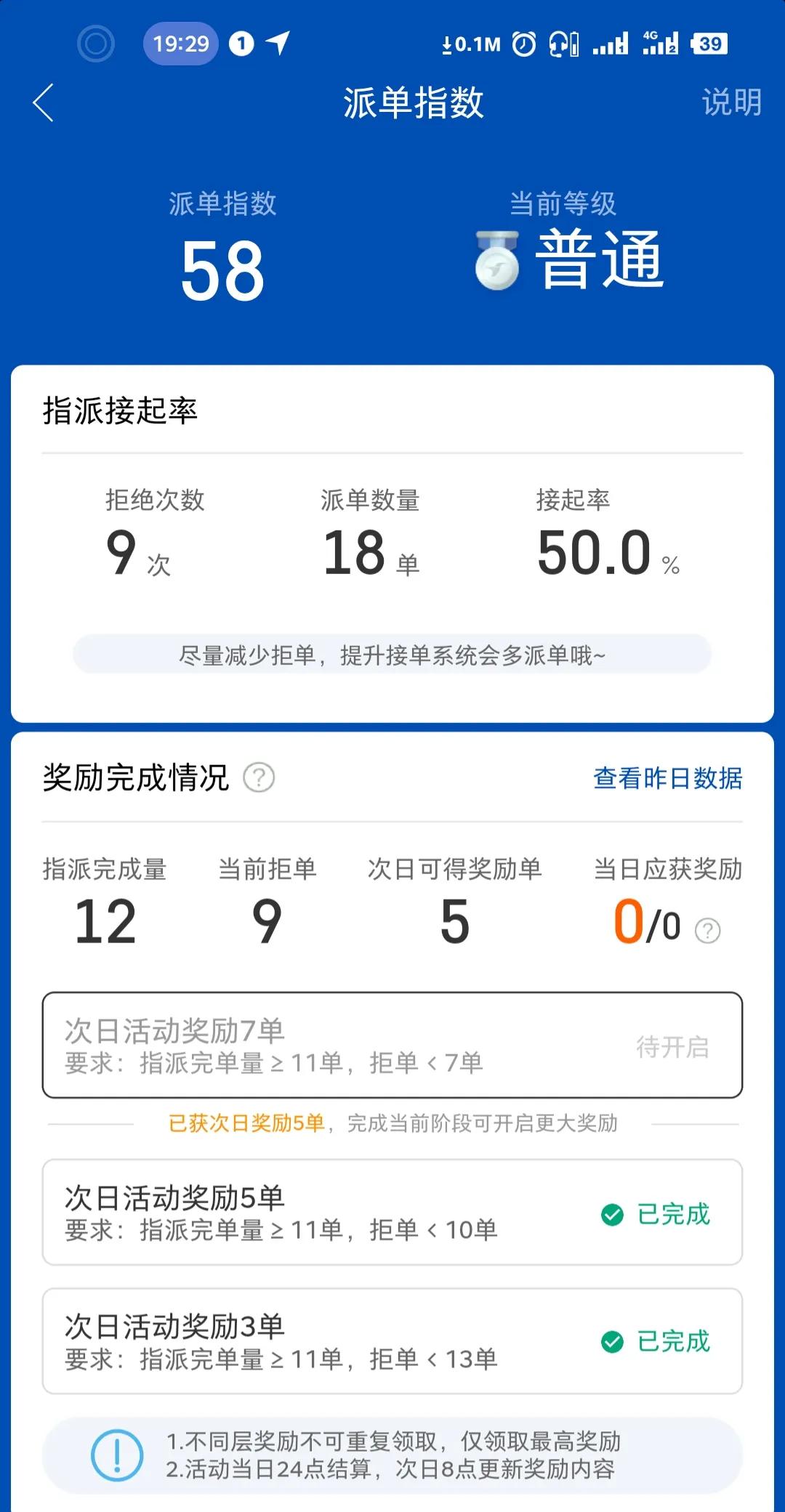Viewport: 785px width, 1512px height.
Task: View yesterday's data via 查看昨日数据
Action: [667, 778]
